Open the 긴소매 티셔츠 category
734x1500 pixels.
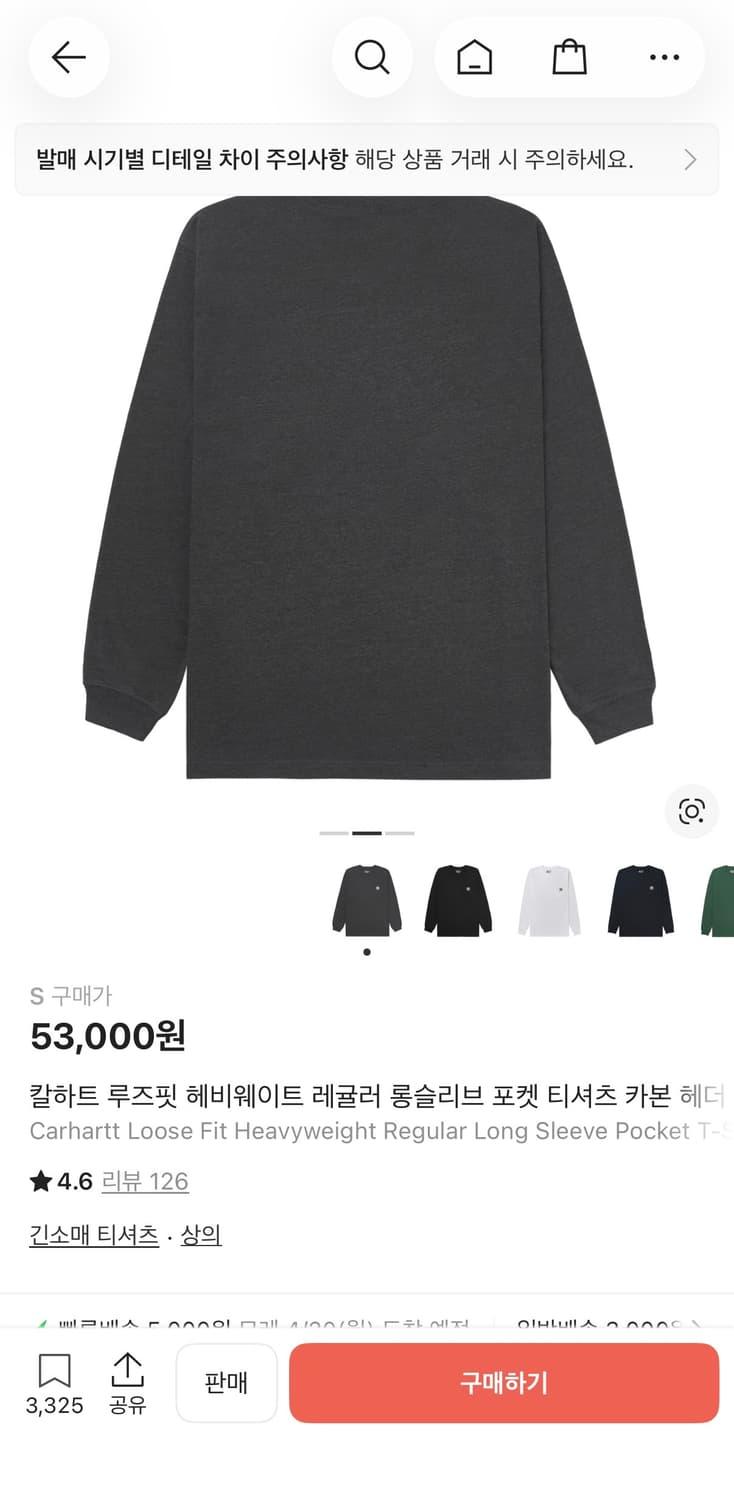point(93,1234)
